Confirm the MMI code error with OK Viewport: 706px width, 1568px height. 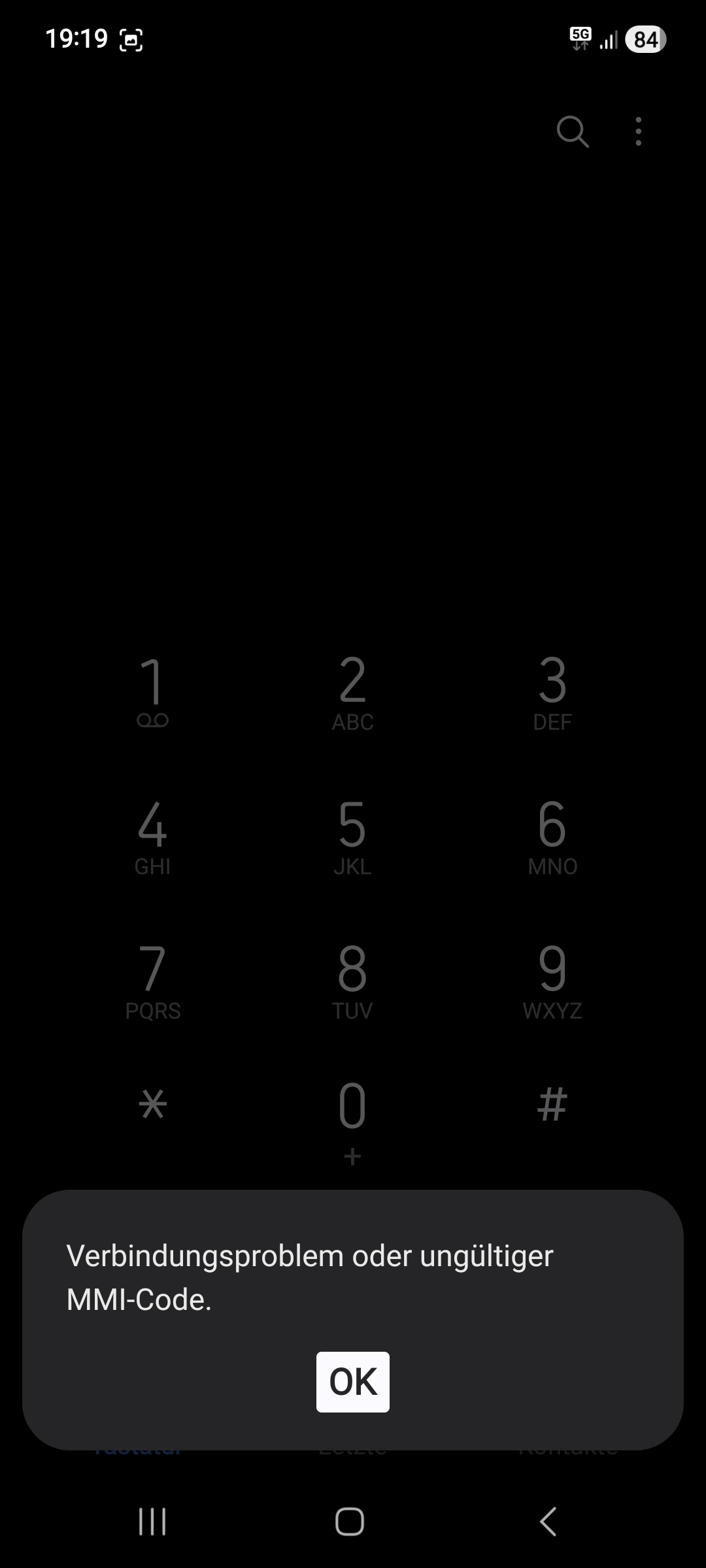(353, 1381)
